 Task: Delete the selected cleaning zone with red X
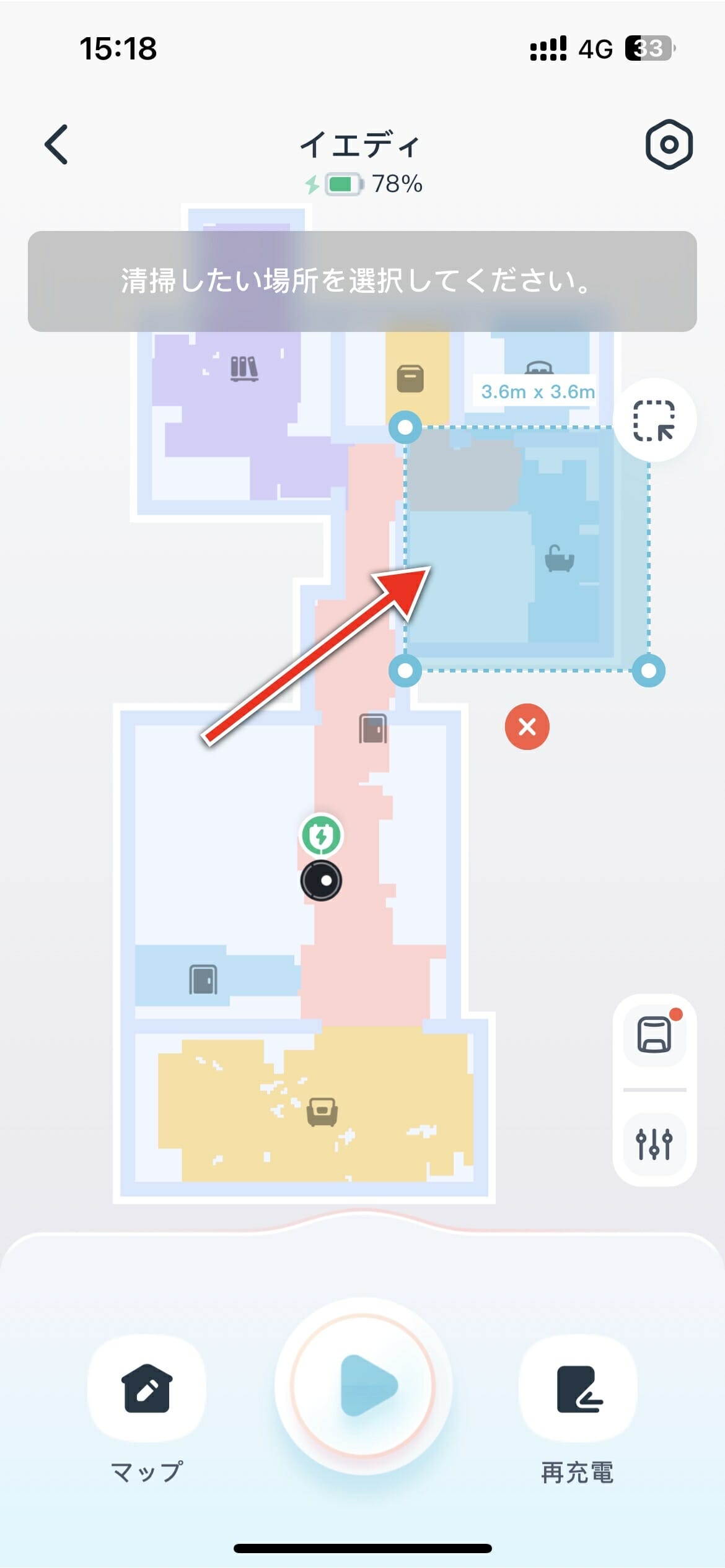tap(527, 726)
